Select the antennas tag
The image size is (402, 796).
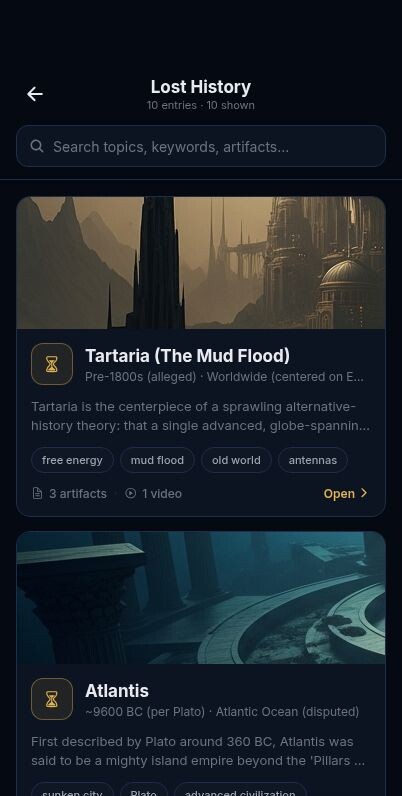click(x=313, y=460)
